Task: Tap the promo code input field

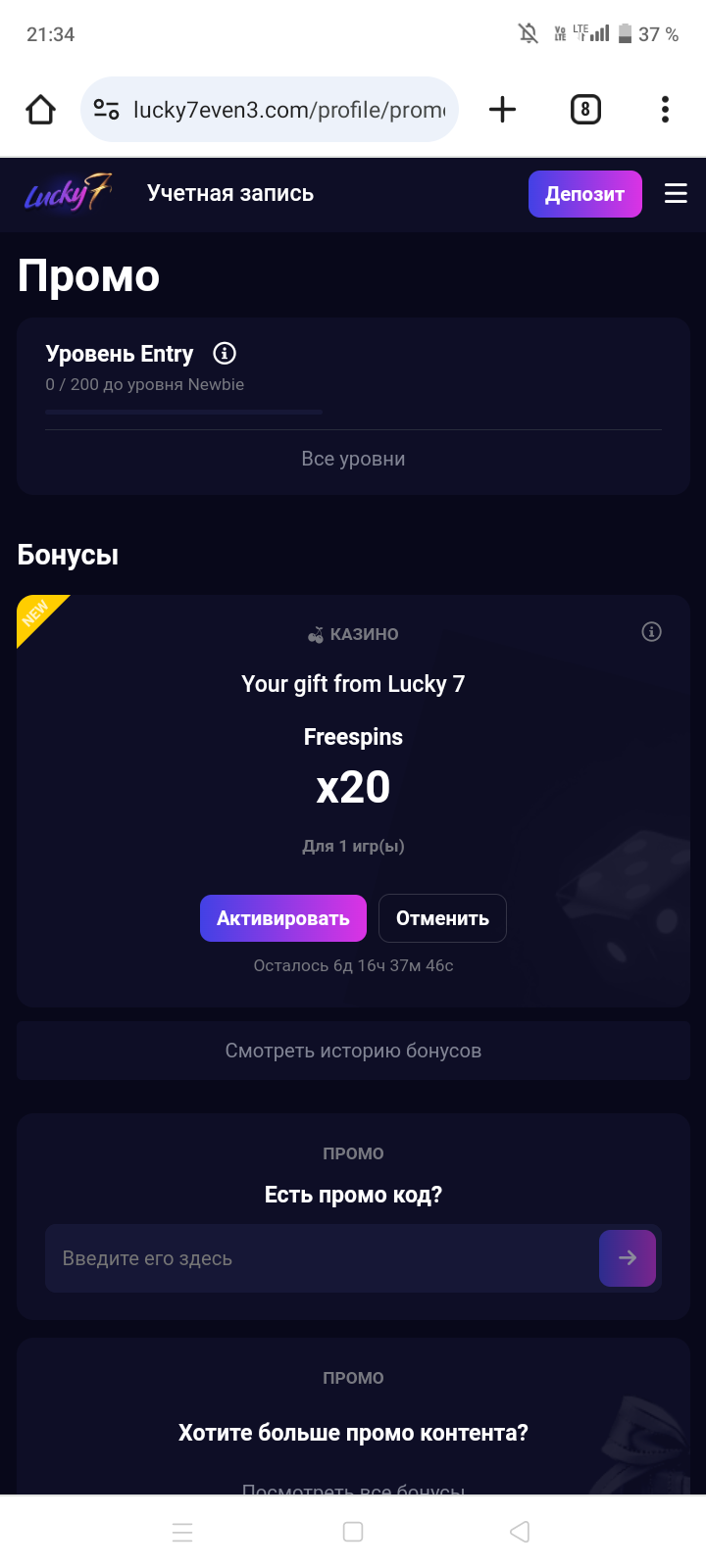Action: (x=319, y=1258)
